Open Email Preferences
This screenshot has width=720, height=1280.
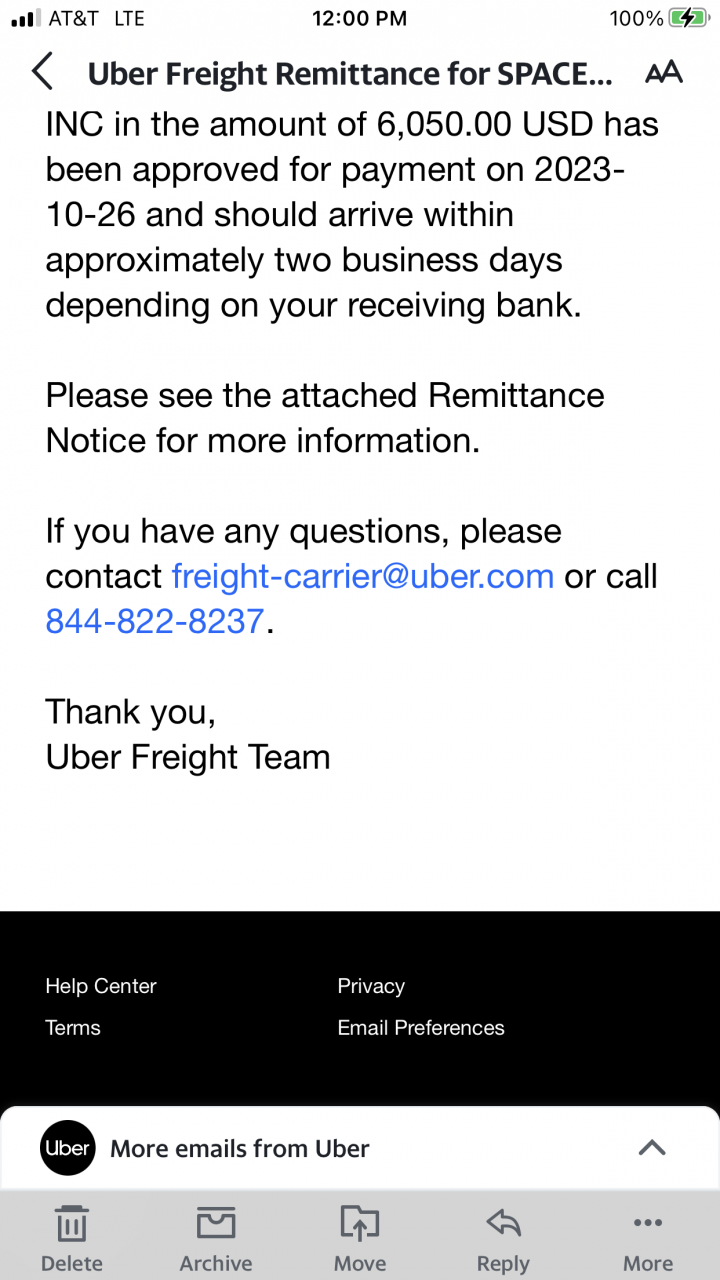click(421, 1028)
